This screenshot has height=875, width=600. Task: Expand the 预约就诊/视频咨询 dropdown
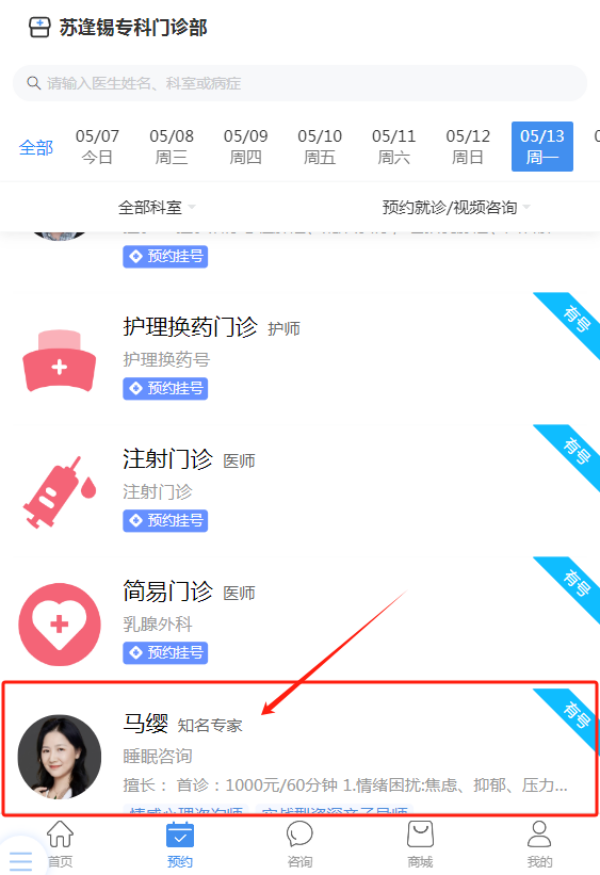(x=455, y=208)
